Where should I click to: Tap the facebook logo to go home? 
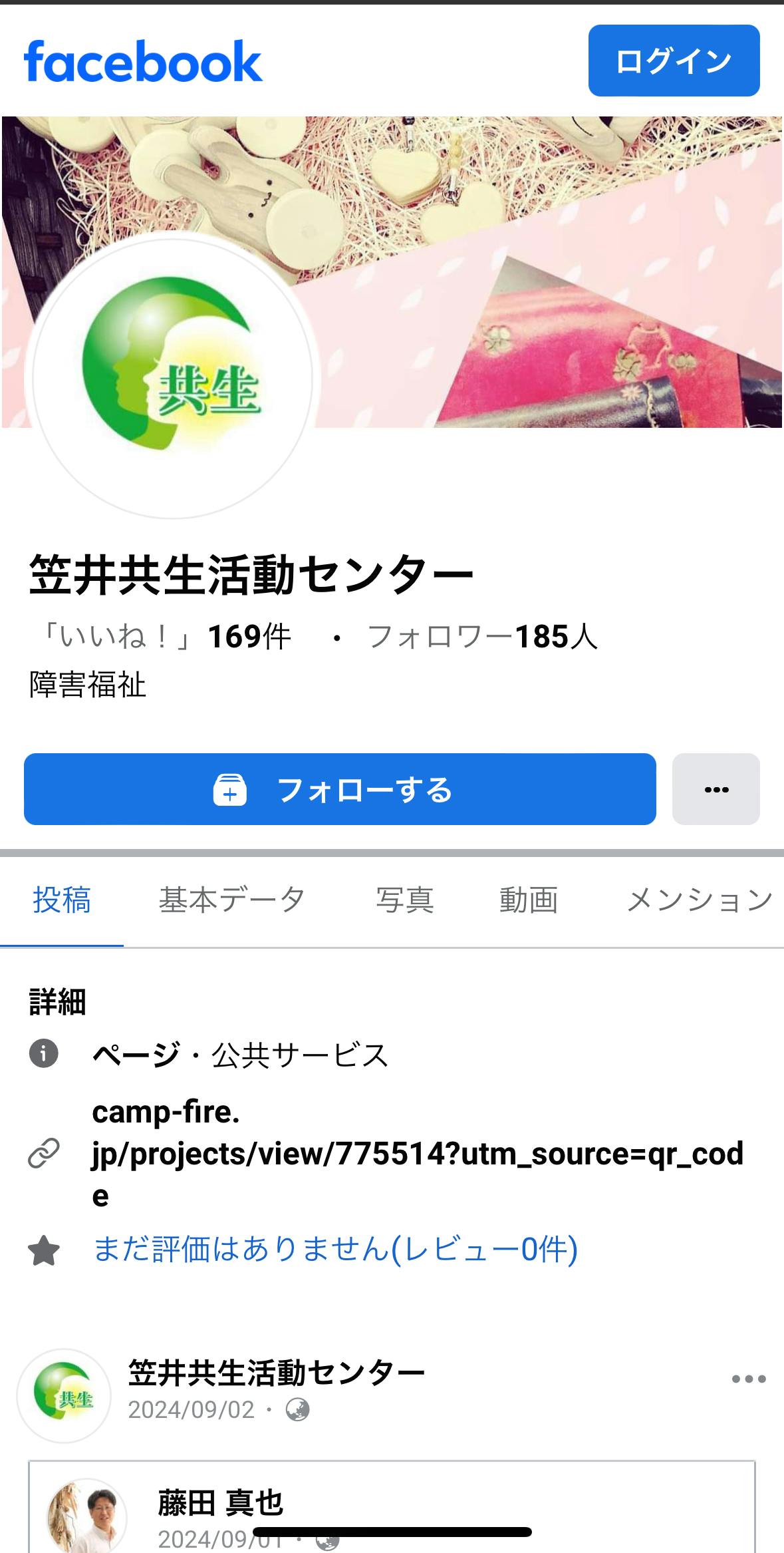[143, 61]
